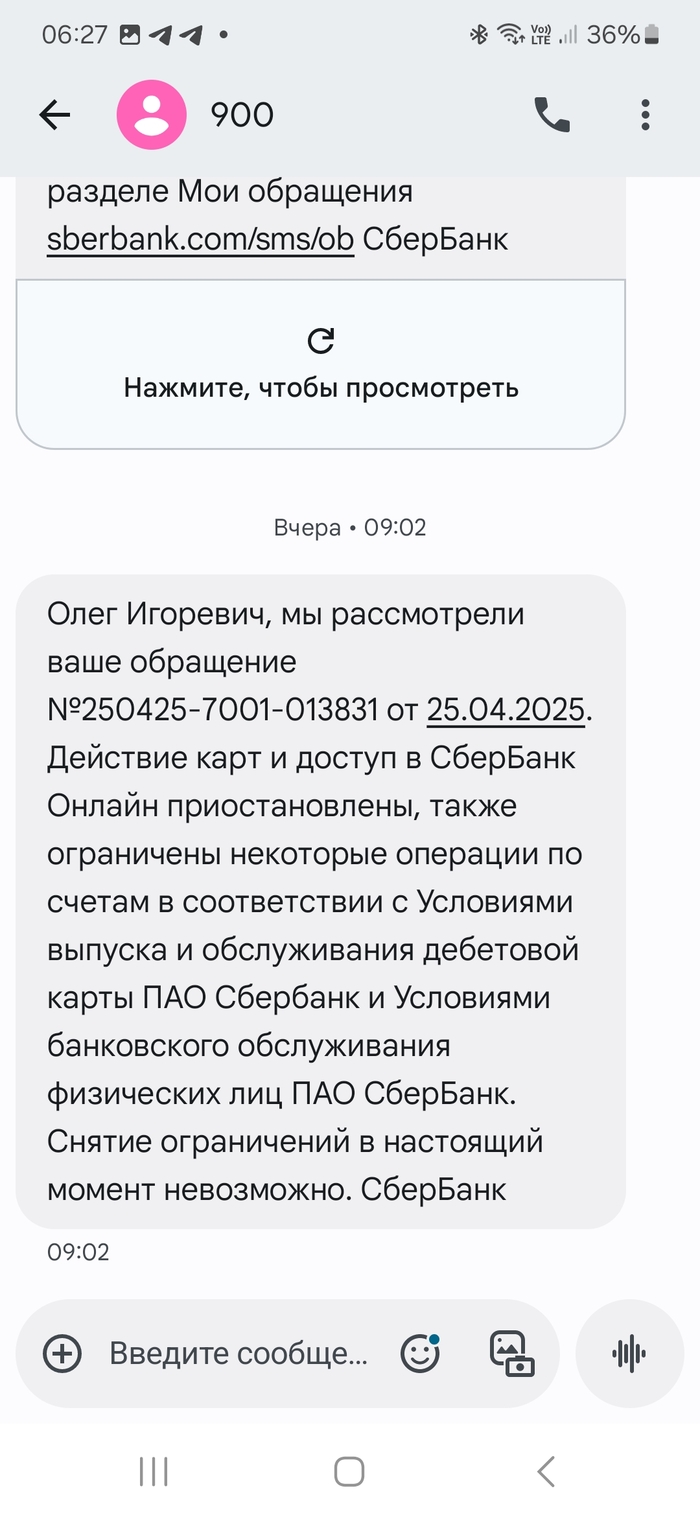Open the emoji picker

(420, 1354)
